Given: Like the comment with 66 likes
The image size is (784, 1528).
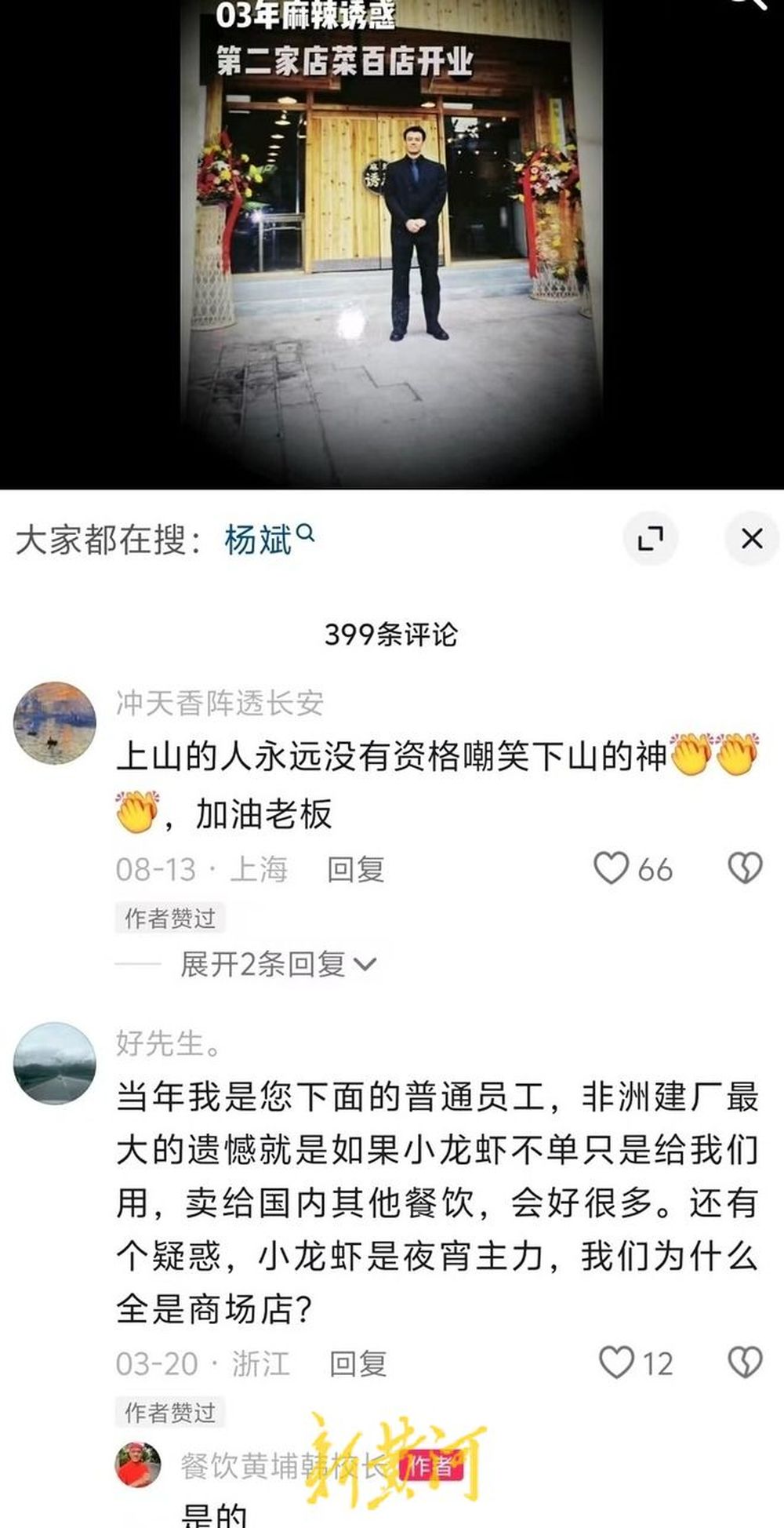Looking at the screenshot, I should (612, 869).
